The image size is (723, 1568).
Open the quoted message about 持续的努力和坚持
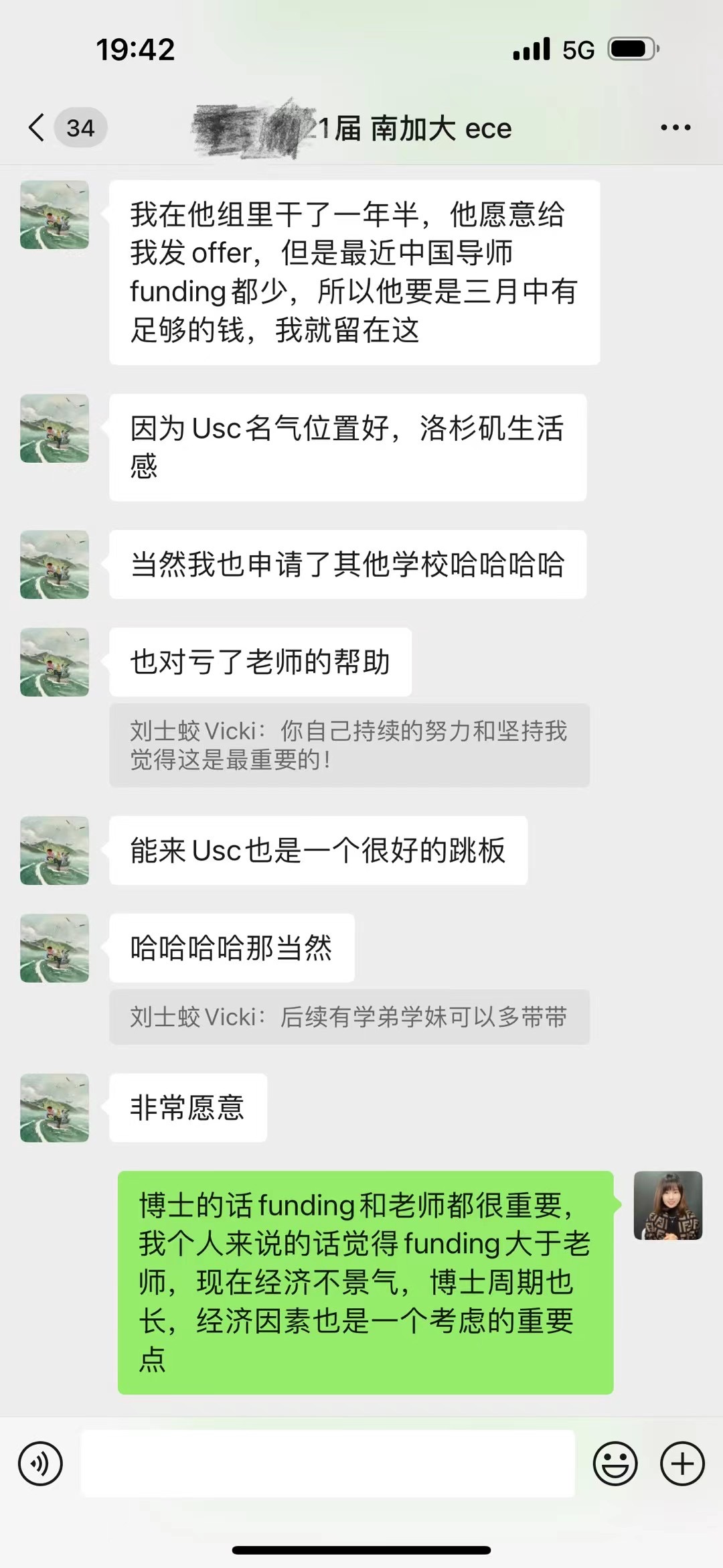tap(349, 745)
